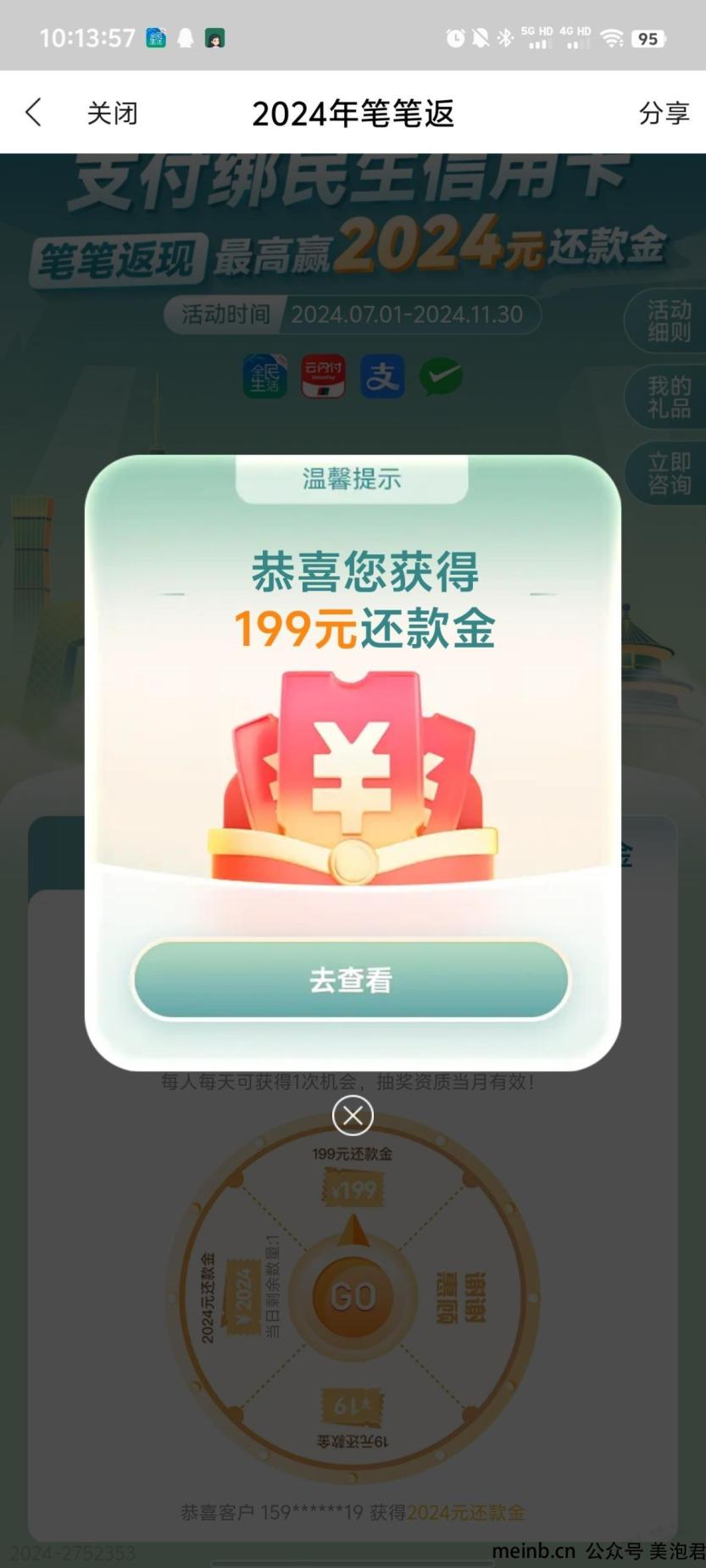Tap 去查看 to view the reward
The image size is (706, 1568).
click(x=351, y=980)
